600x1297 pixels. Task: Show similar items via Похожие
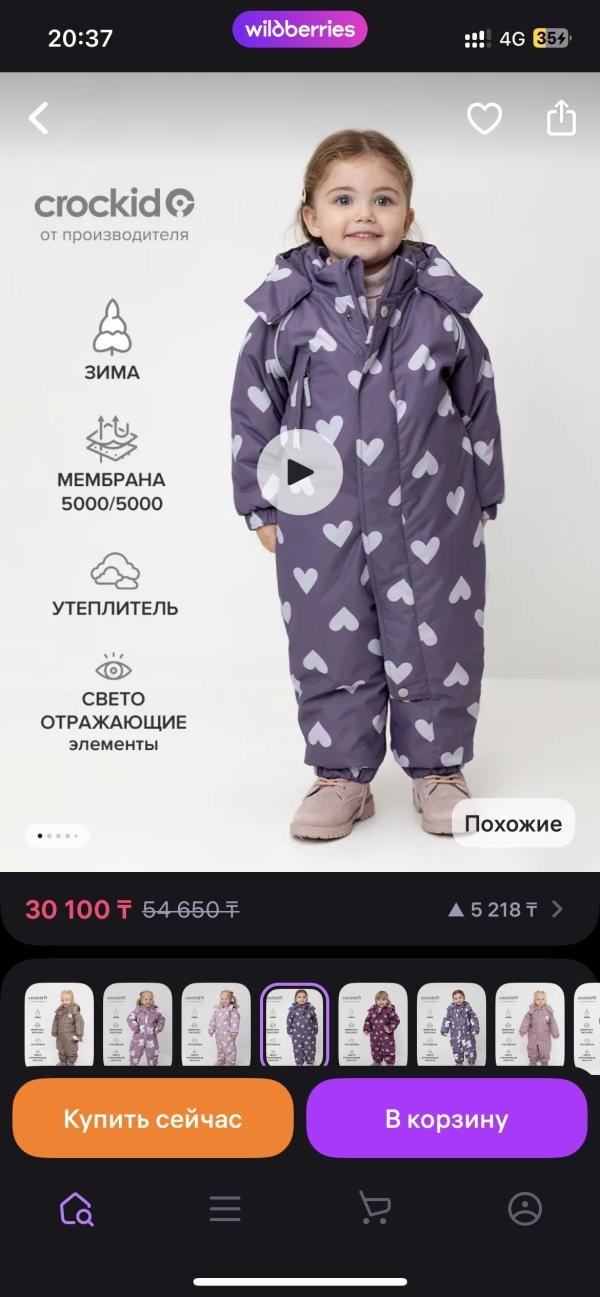click(513, 824)
